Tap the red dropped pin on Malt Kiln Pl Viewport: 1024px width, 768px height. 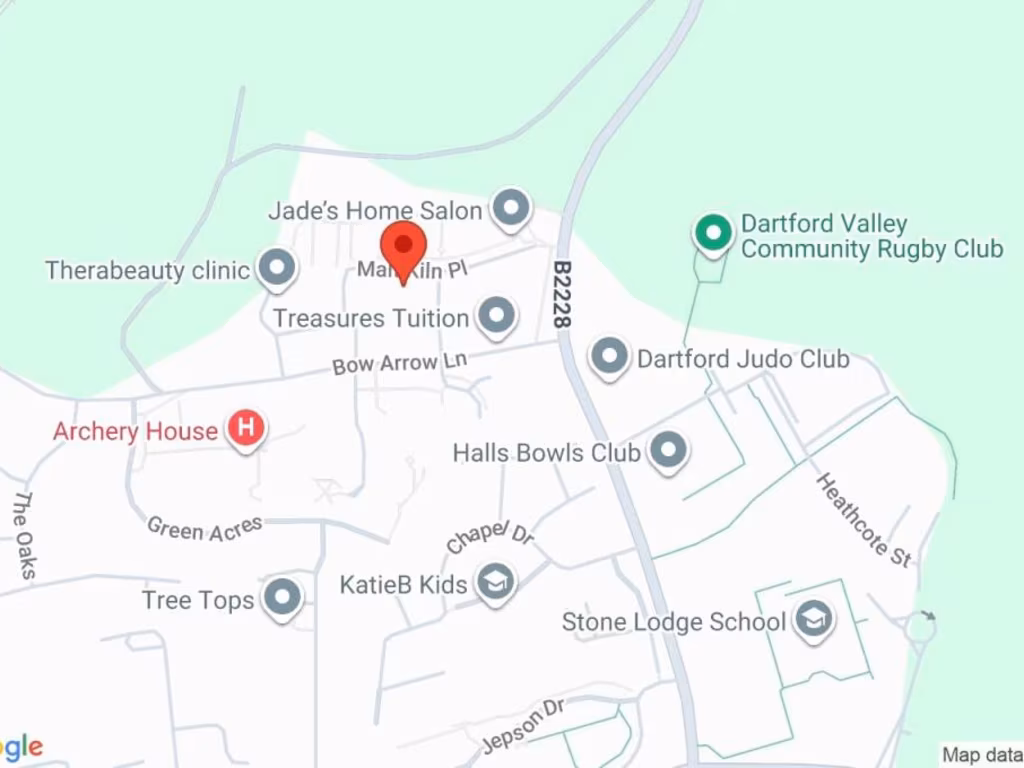pos(403,247)
